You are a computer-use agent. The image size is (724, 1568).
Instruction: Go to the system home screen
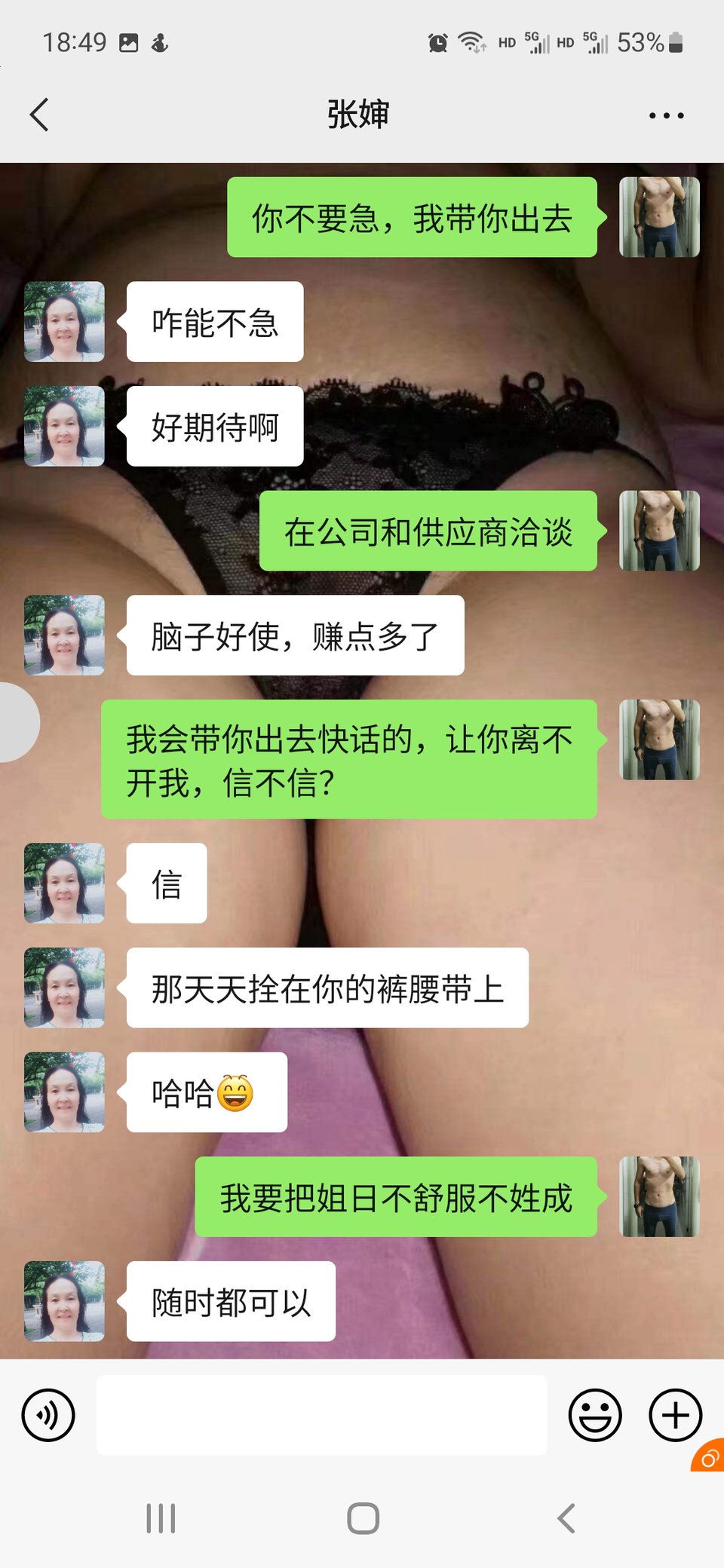(x=363, y=1518)
